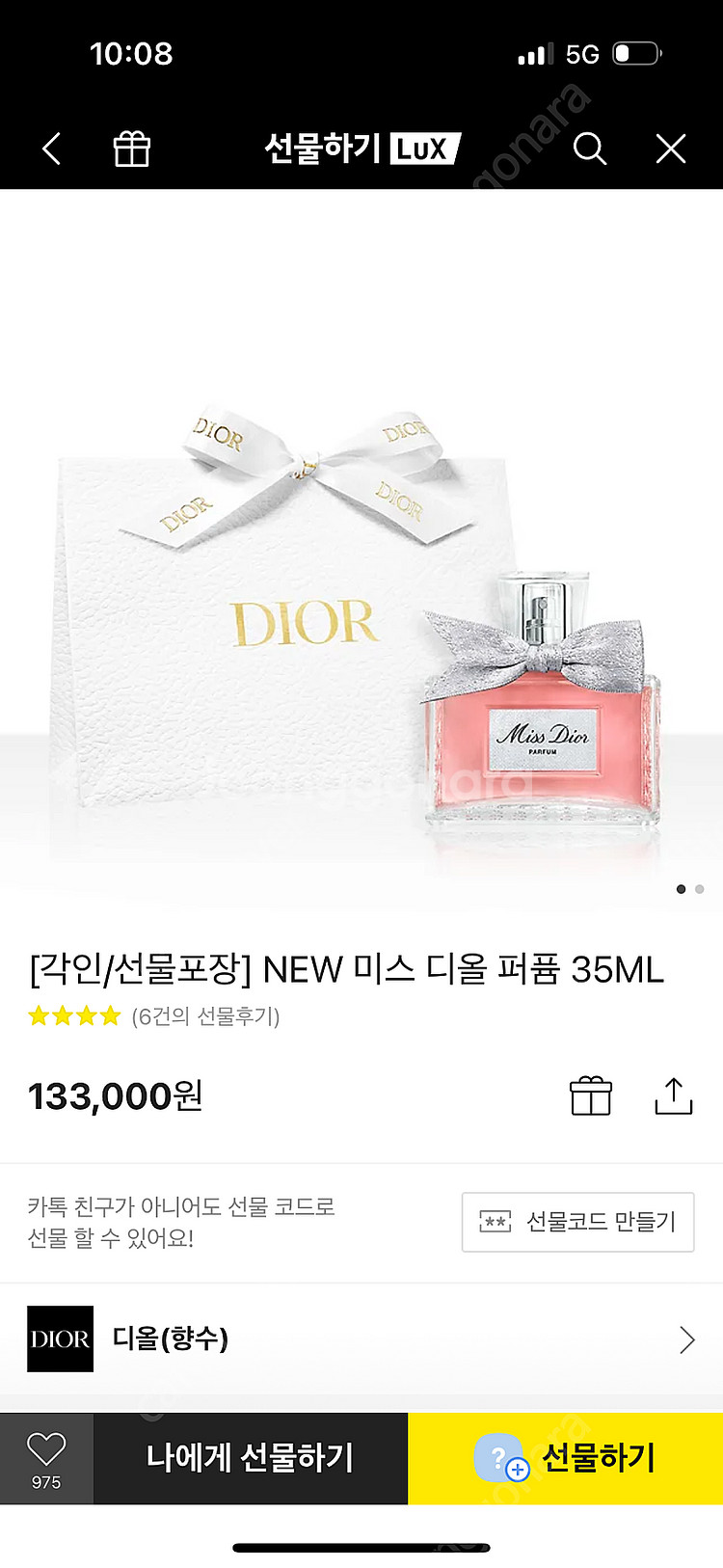Share this Miss Dior product
This screenshot has width=723, height=1568.
[x=673, y=1096]
